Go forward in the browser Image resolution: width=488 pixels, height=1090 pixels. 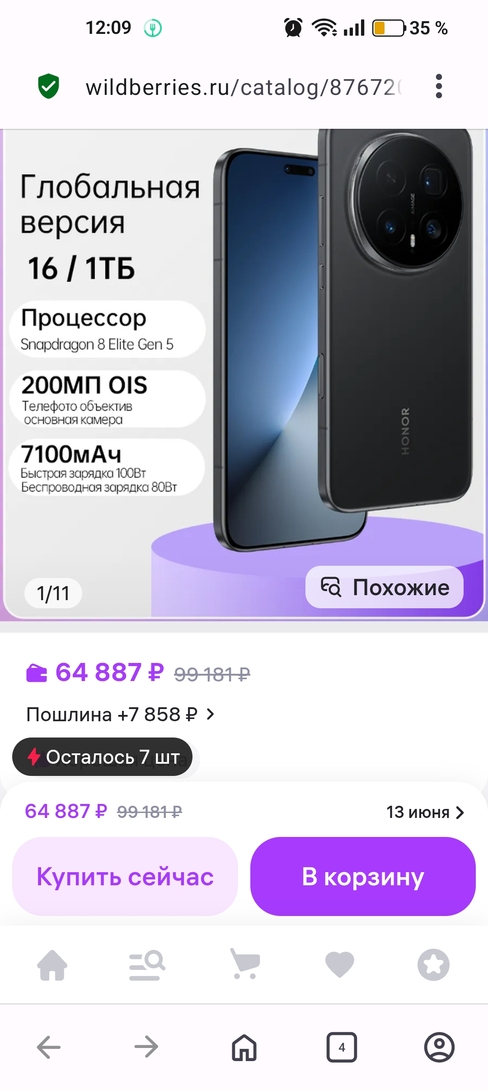(146, 1047)
